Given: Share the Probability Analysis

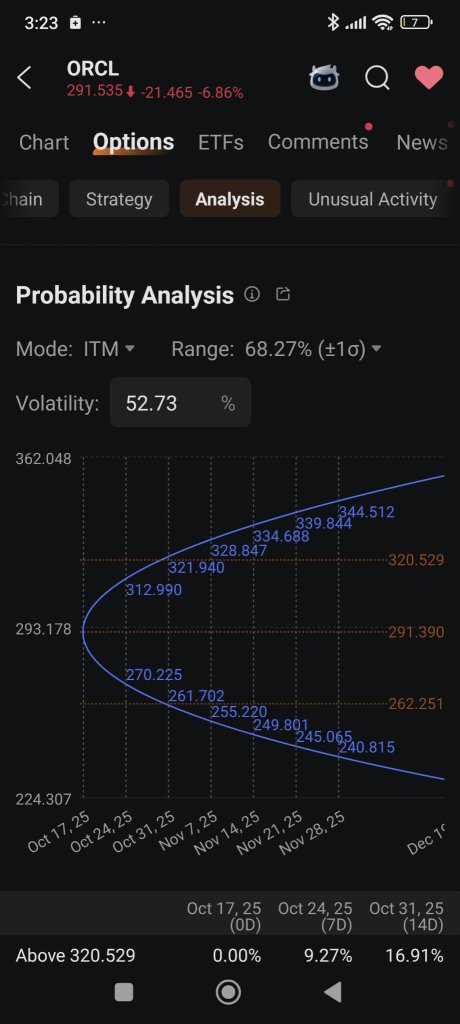Looking at the screenshot, I should [x=283, y=295].
